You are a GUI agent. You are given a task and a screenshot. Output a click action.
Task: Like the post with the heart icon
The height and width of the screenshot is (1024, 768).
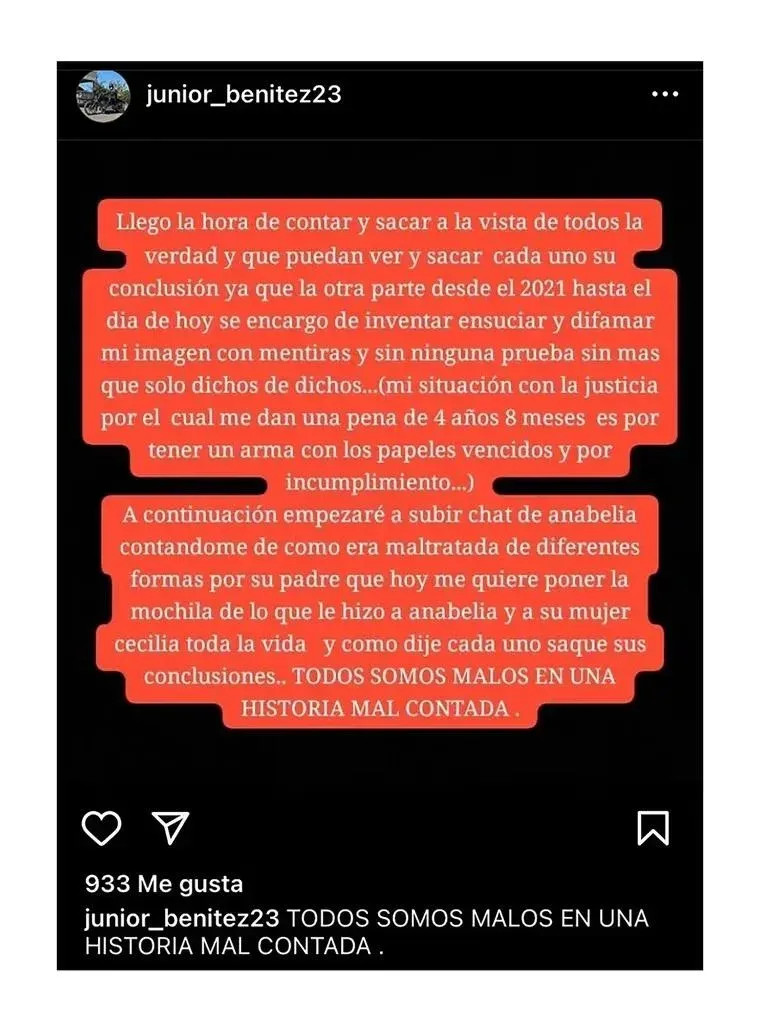(x=101, y=828)
